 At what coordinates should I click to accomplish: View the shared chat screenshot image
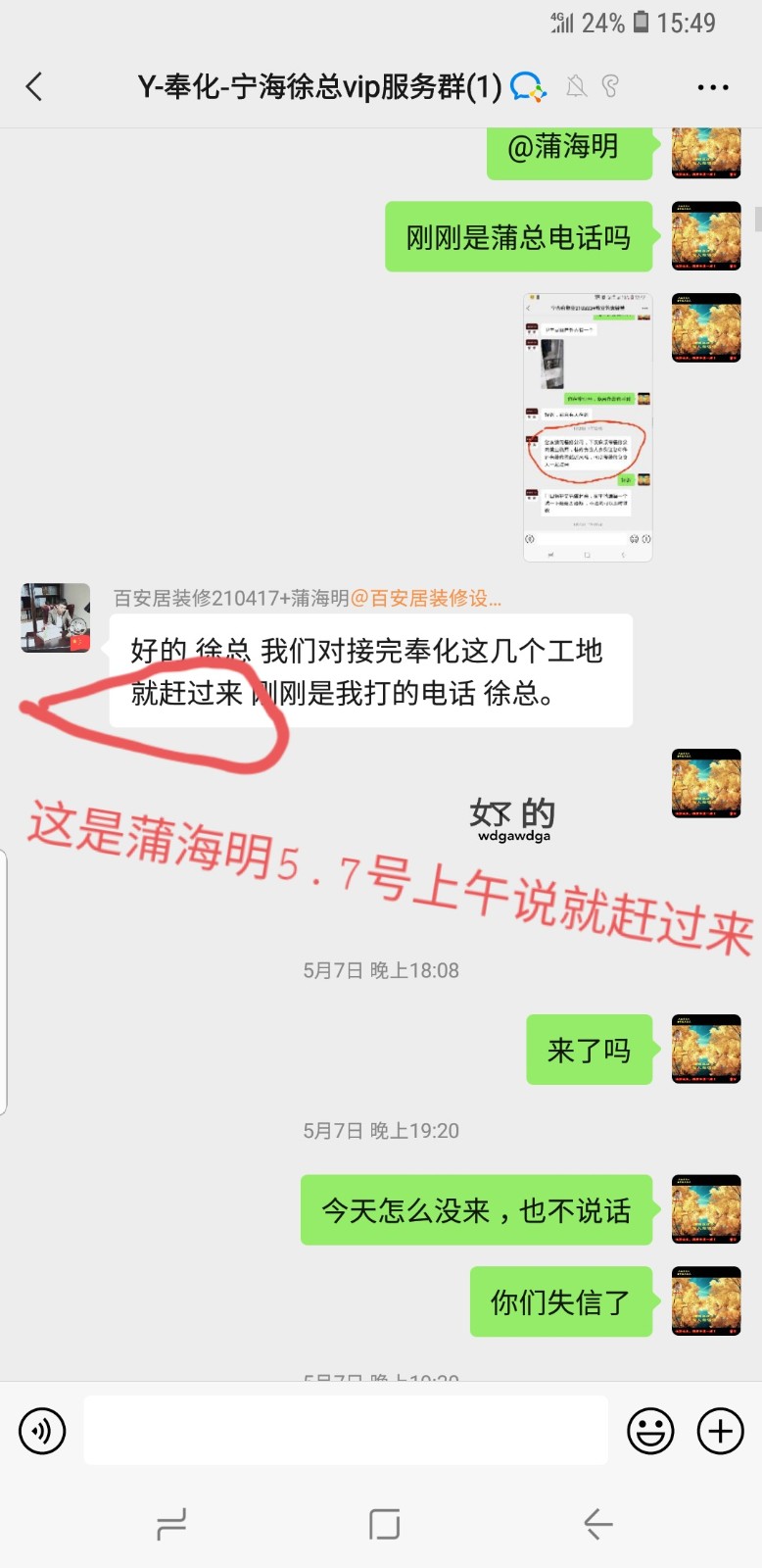588,426
